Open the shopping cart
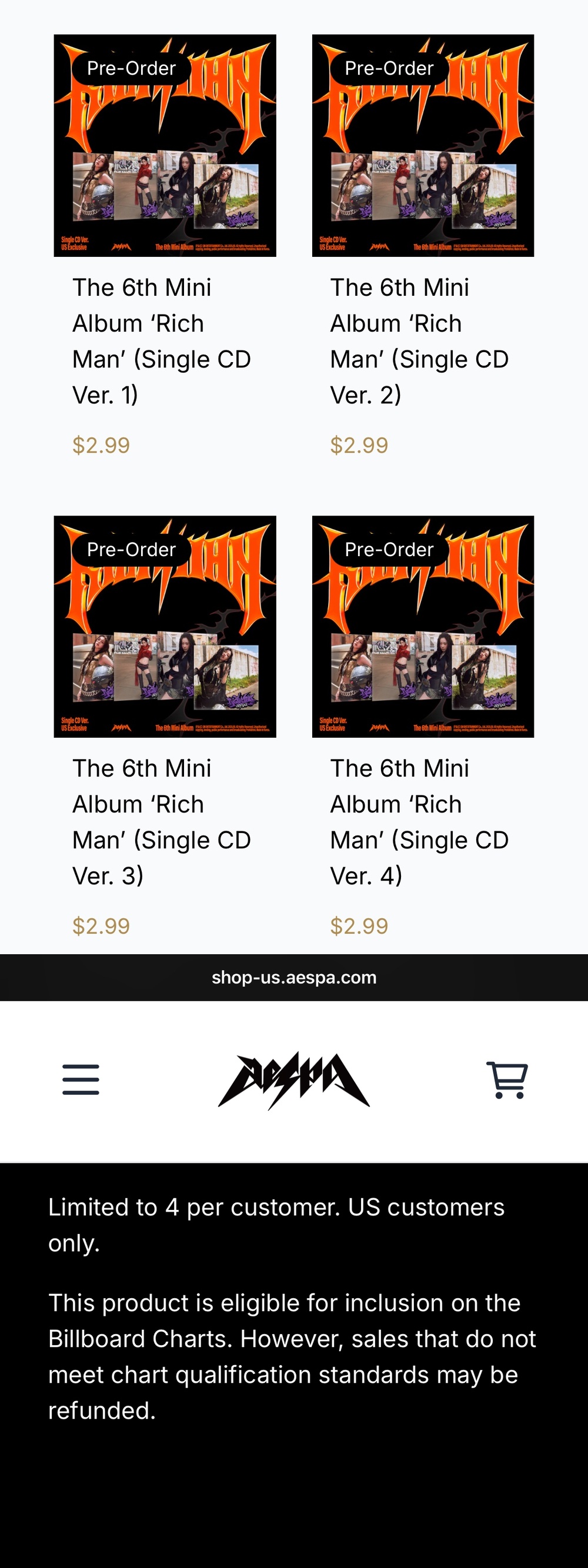This screenshot has height=1568, width=588. (x=507, y=1080)
